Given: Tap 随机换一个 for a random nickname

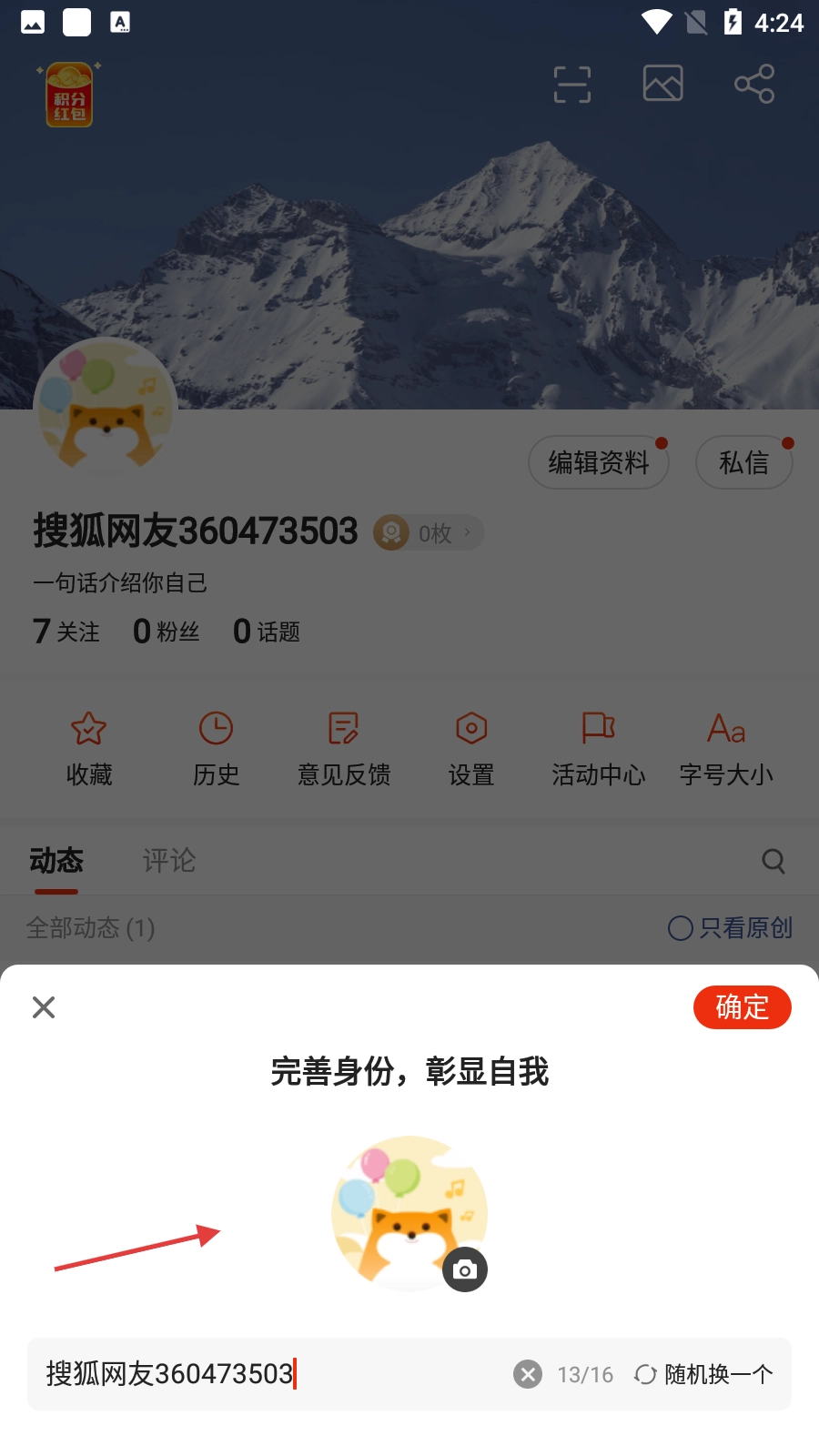Looking at the screenshot, I should 704,1374.
